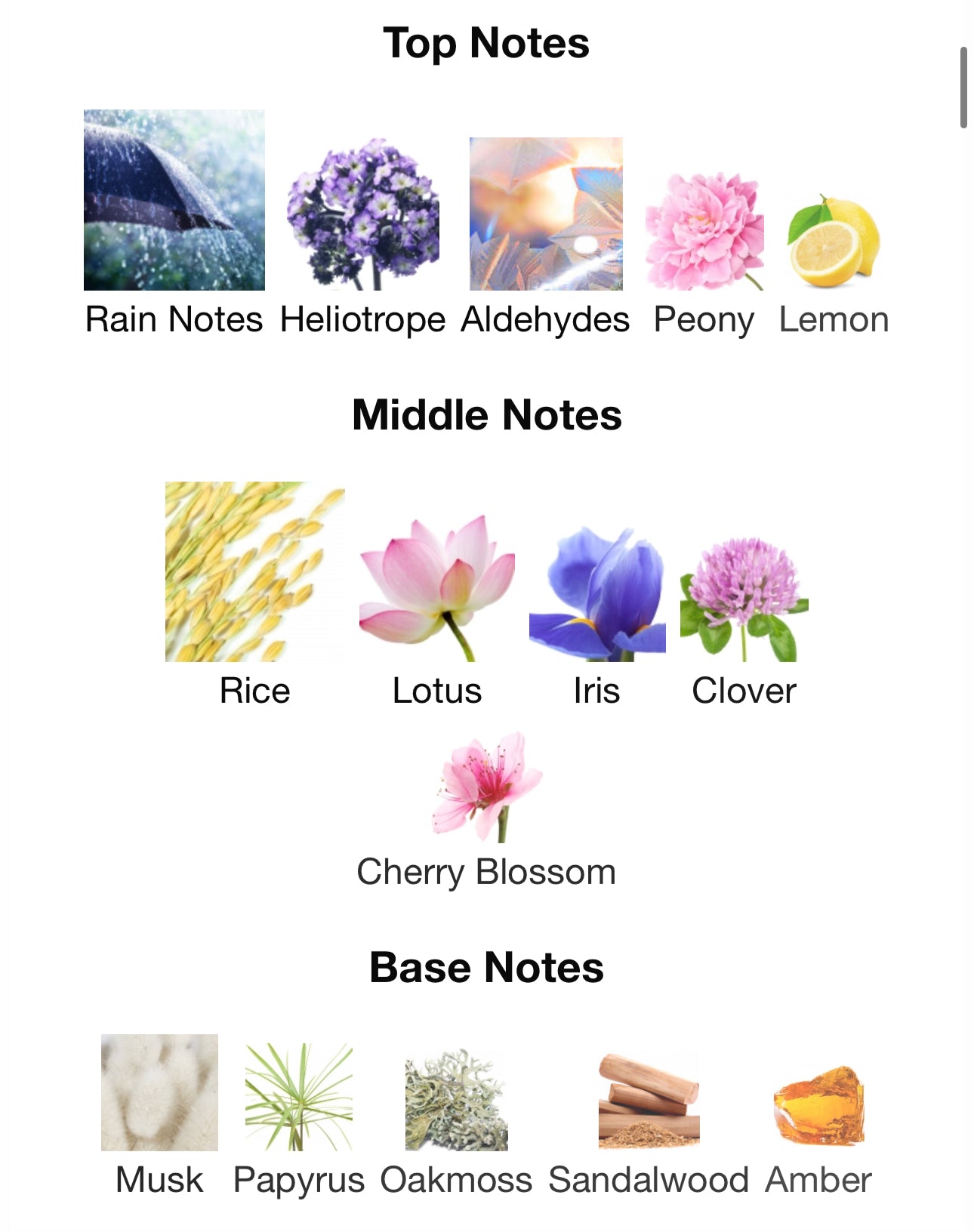
Task: View the Musk base note
Action: pos(159,1093)
